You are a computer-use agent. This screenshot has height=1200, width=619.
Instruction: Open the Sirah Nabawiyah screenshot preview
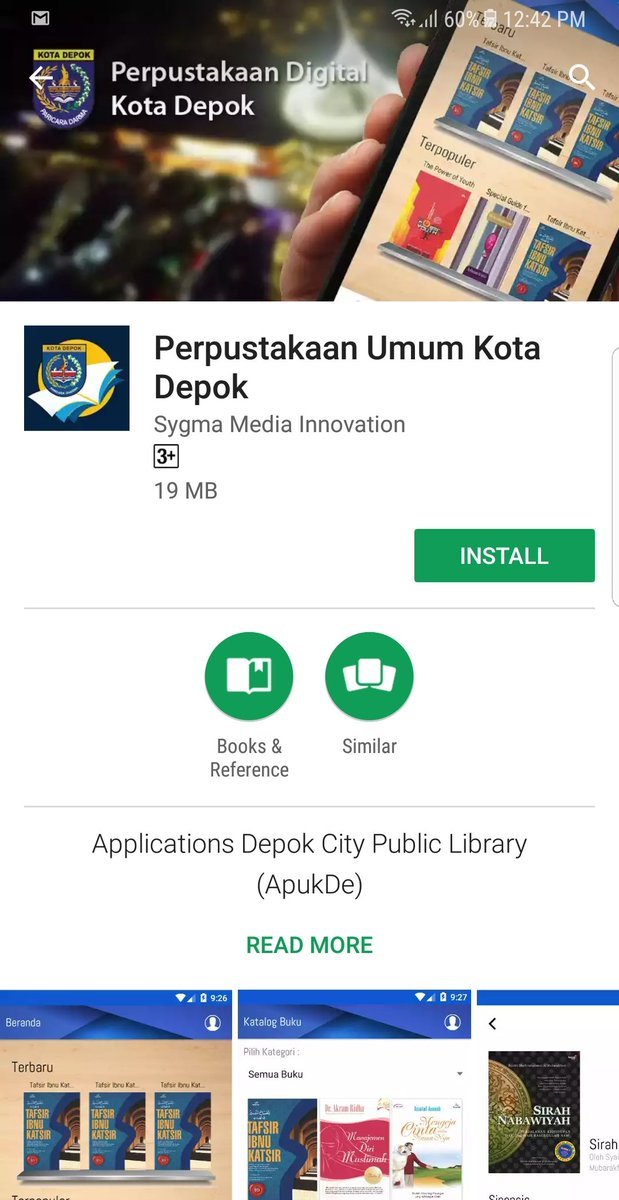(x=548, y=1095)
